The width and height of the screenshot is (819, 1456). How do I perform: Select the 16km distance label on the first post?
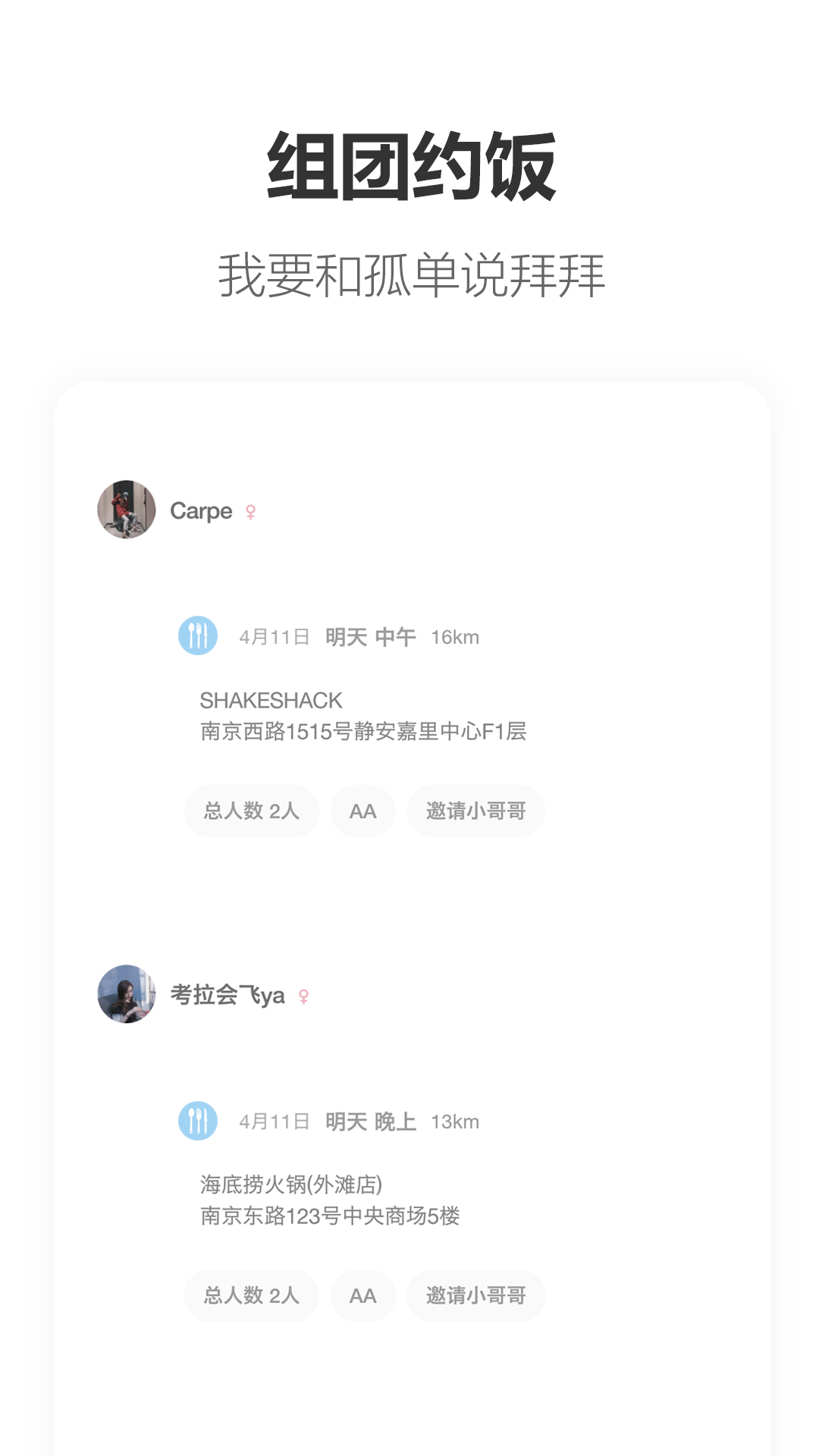coord(455,638)
